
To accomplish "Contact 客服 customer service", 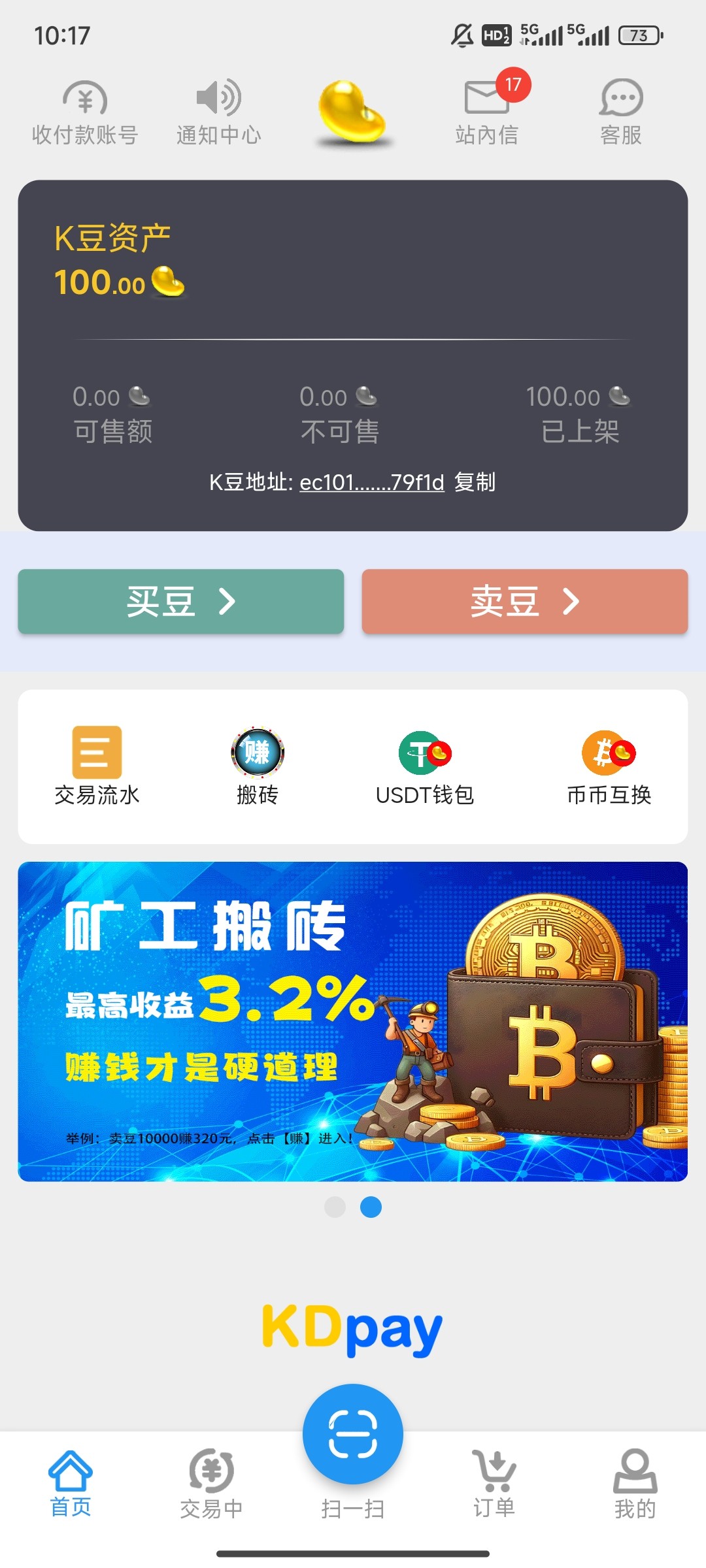I will (x=621, y=112).
